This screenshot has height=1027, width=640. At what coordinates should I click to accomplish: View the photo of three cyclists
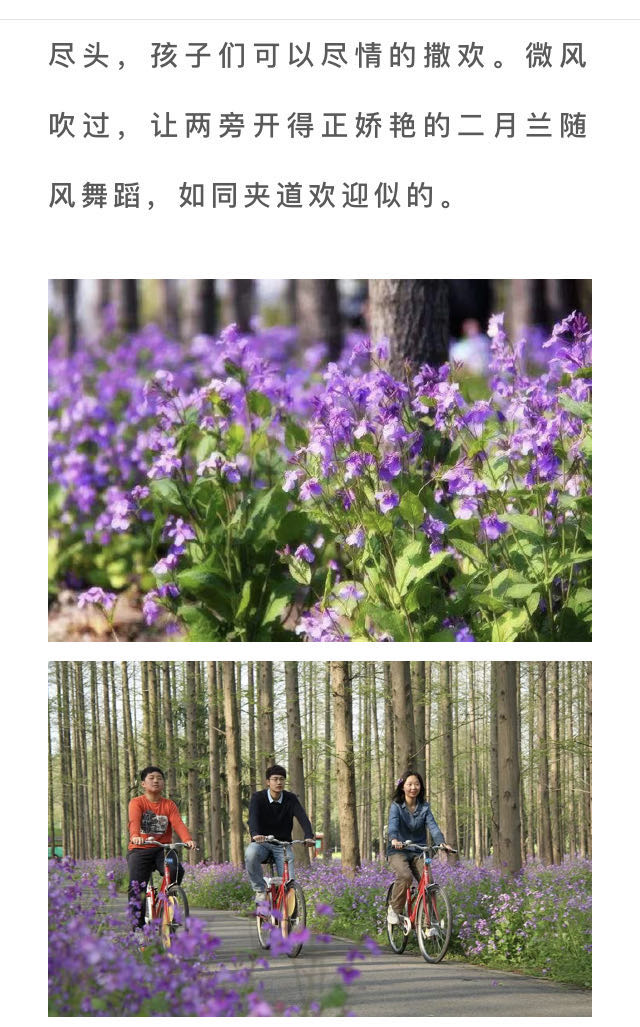(x=320, y=838)
